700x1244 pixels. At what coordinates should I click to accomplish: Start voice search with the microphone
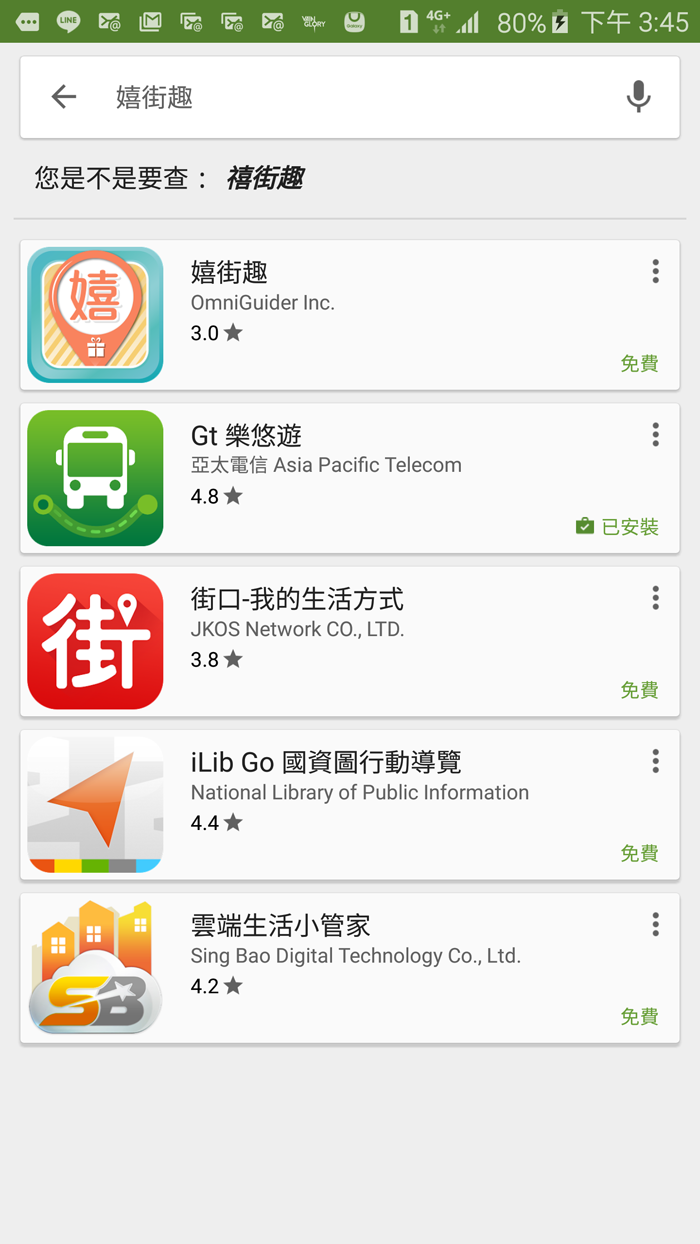(x=638, y=97)
